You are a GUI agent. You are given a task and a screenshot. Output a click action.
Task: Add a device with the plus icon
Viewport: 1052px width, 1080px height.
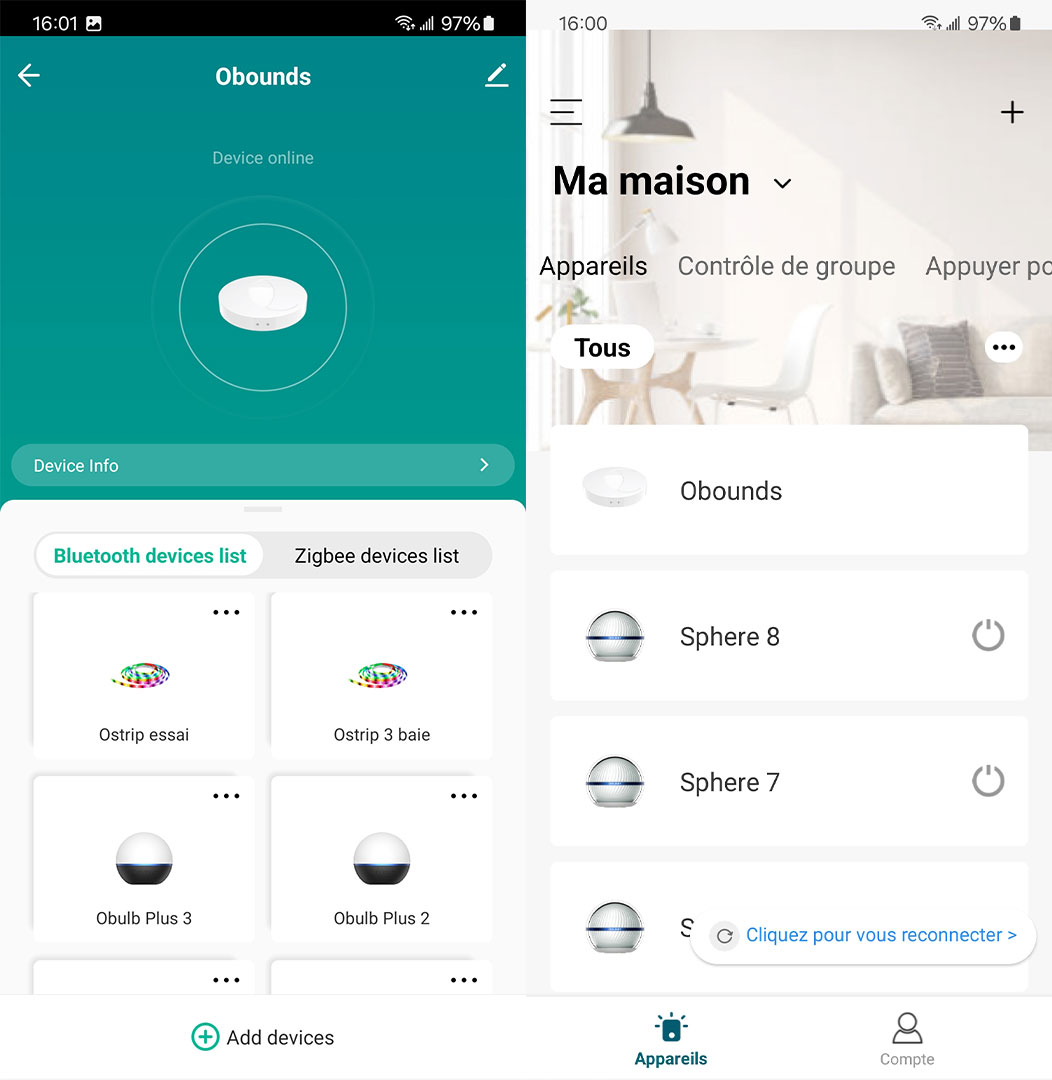[1012, 112]
